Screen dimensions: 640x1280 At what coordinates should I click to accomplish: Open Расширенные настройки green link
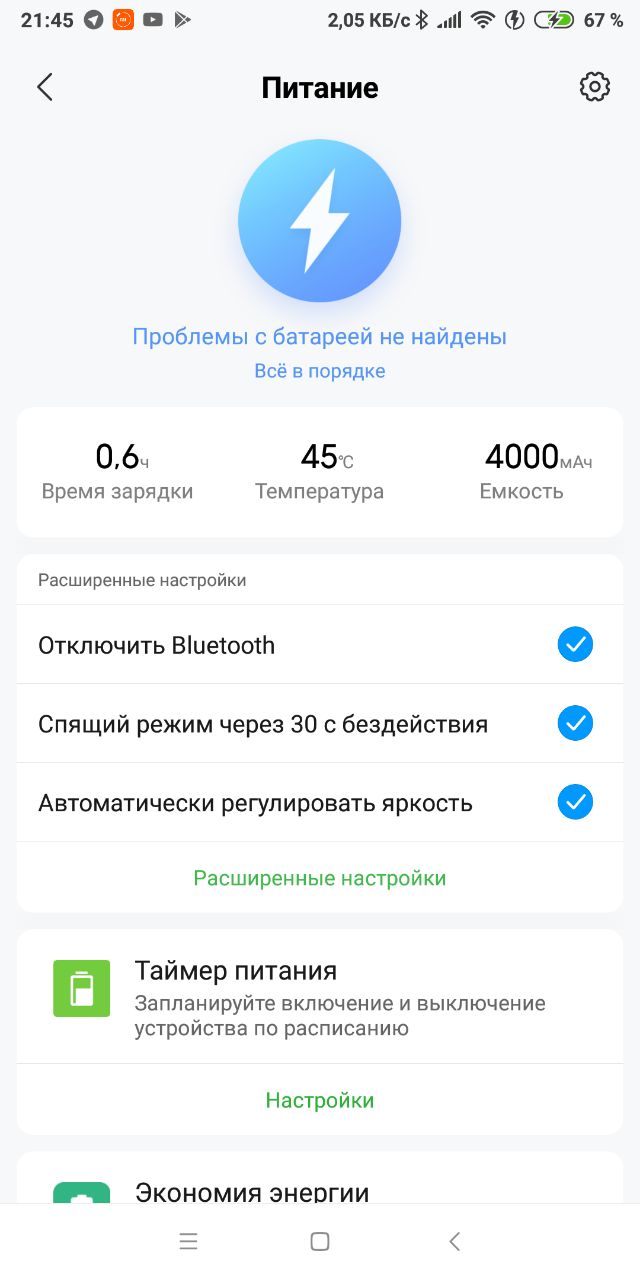coord(320,878)
